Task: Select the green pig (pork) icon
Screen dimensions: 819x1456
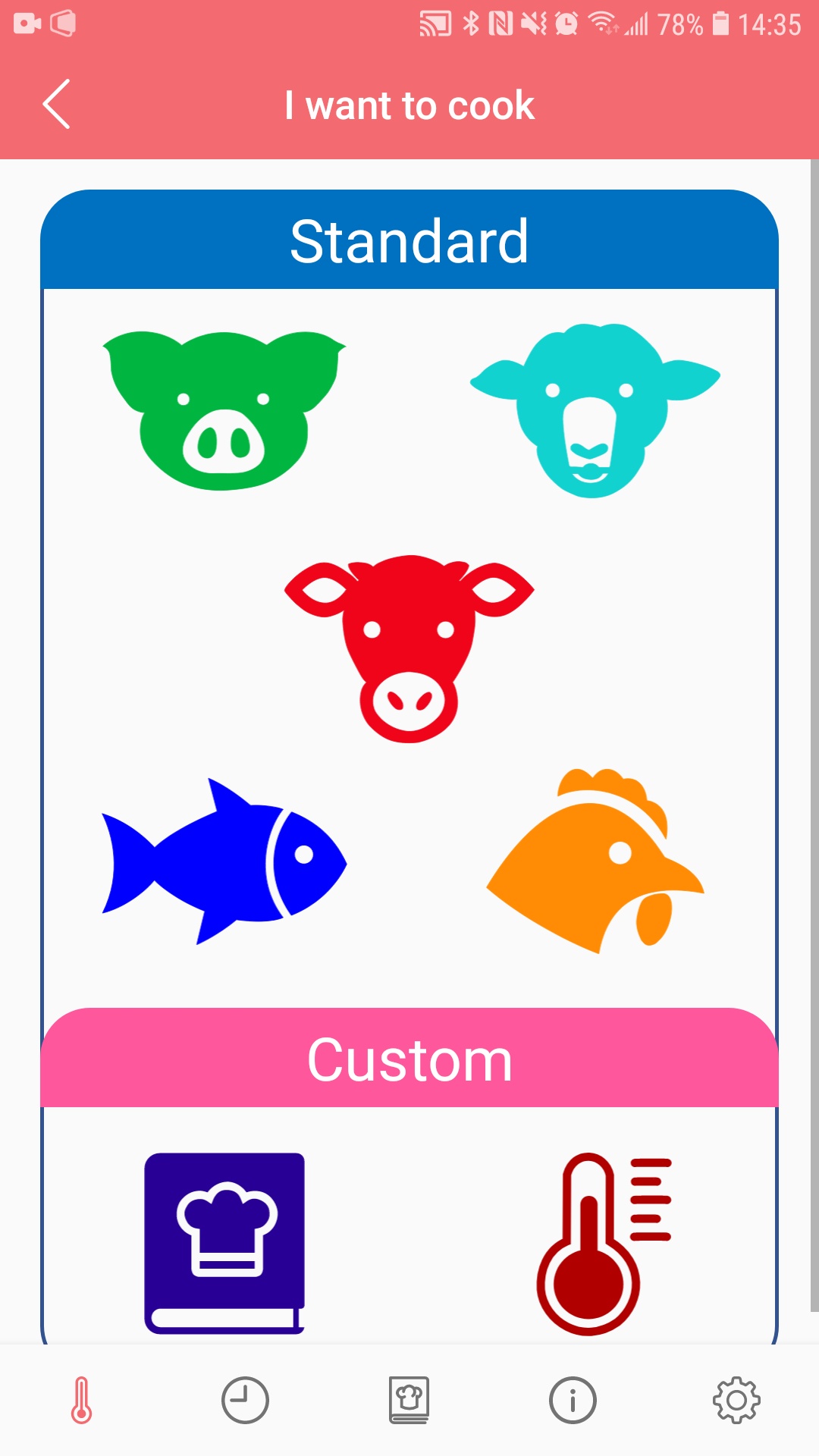Action: pyautogui.click(x=224, y=410)
